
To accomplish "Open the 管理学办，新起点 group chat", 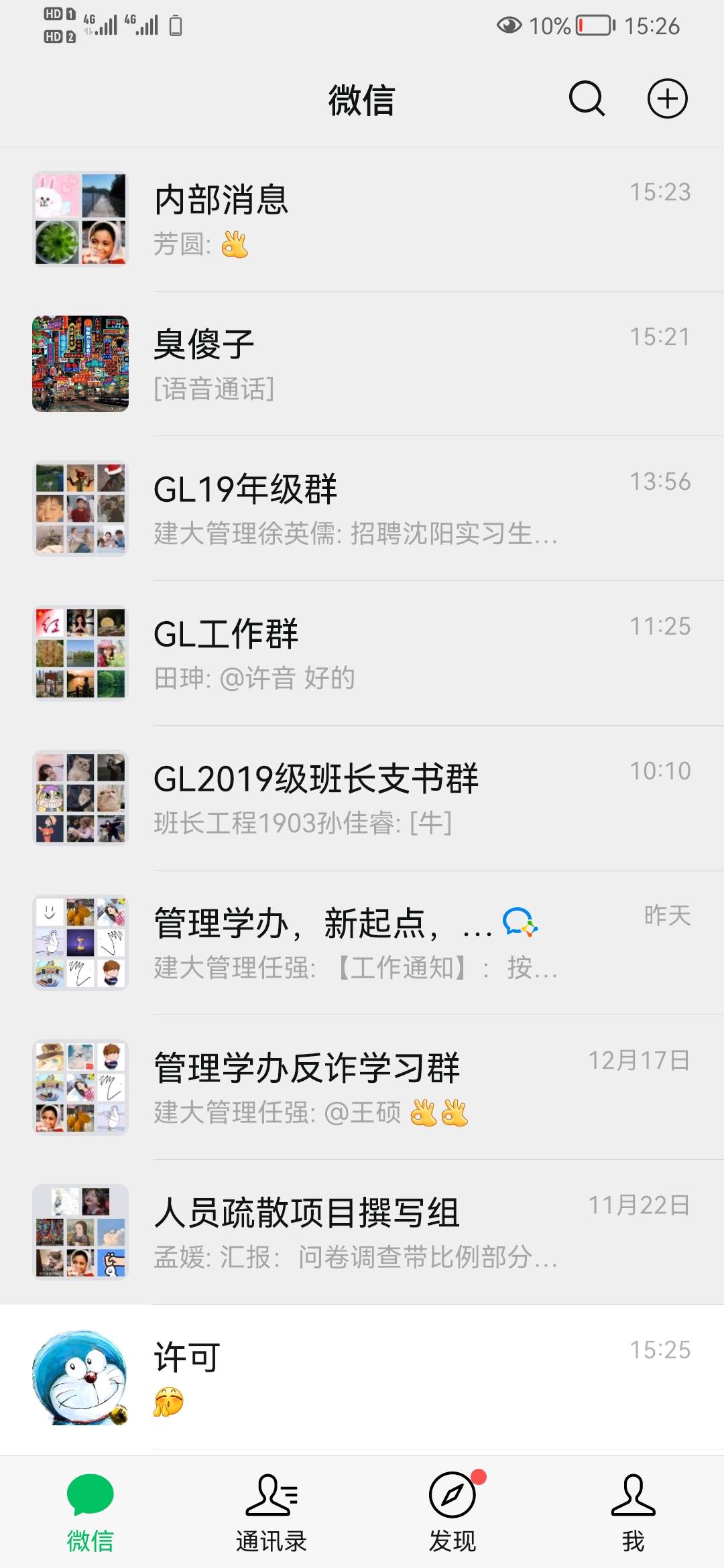I will (362, 943).
